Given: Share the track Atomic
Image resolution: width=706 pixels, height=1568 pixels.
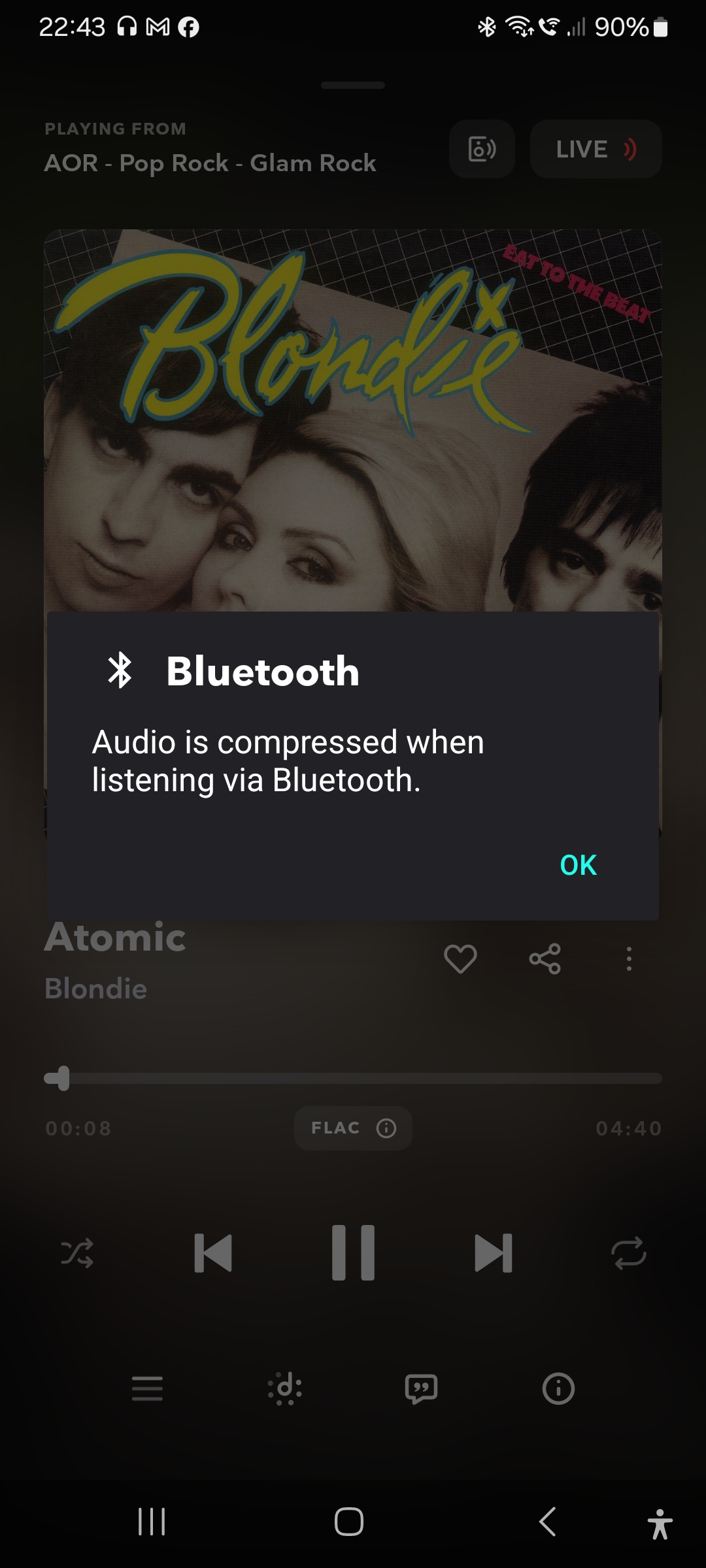Looking at the screenshot, I should click(x=545, y=959).
